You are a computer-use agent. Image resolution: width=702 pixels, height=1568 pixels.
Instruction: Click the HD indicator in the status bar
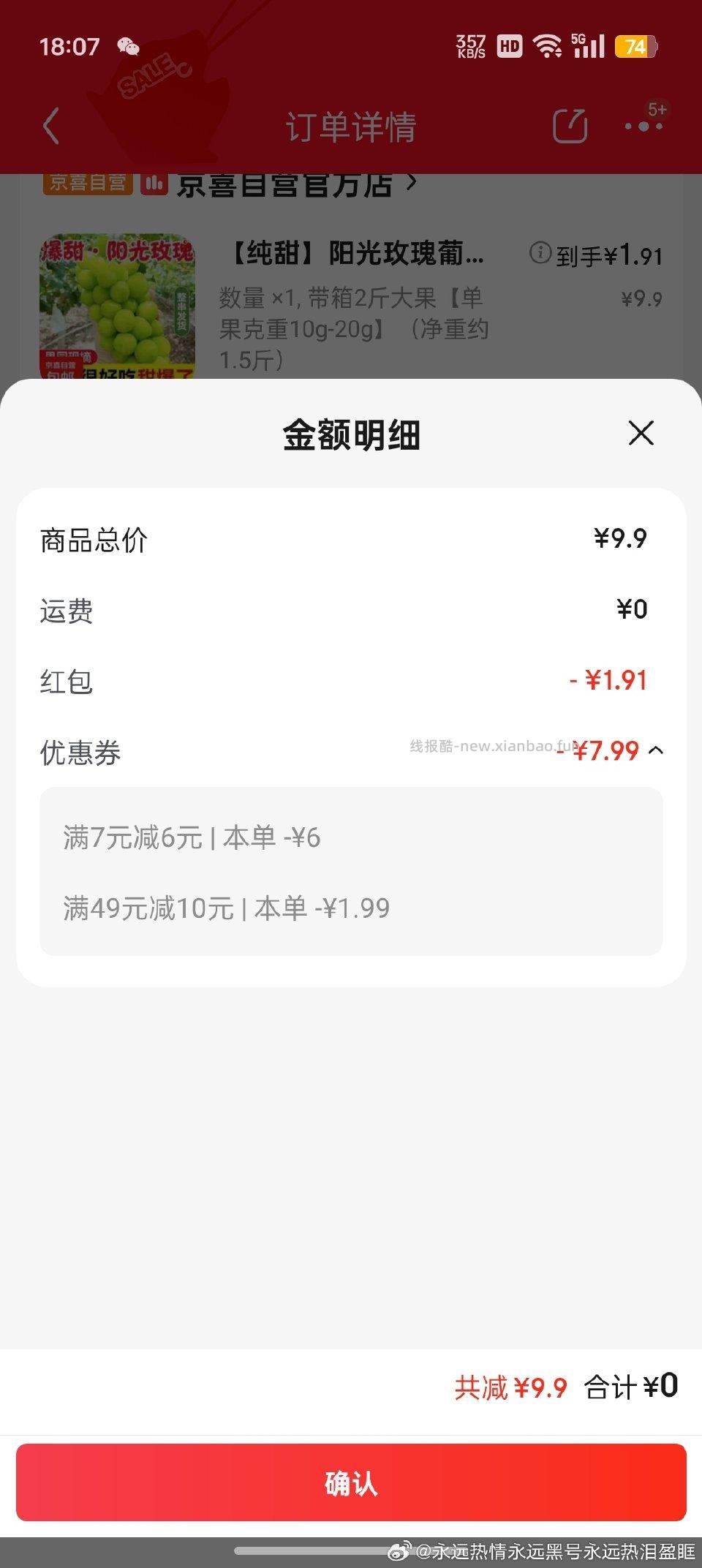[x=511, y=45]
